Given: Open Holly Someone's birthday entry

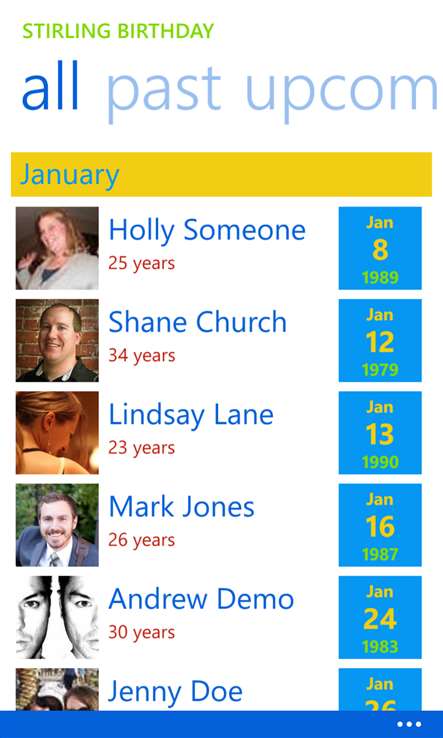Looking at the screenshot, I should [x=219, y=248].
